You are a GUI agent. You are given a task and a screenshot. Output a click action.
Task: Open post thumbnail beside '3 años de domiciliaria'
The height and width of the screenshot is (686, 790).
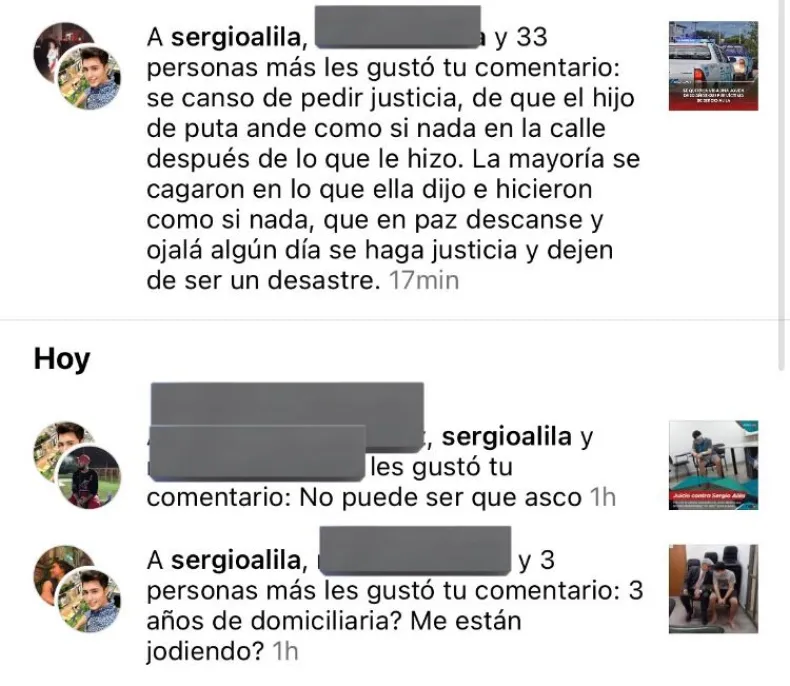(x=712, y=589)
